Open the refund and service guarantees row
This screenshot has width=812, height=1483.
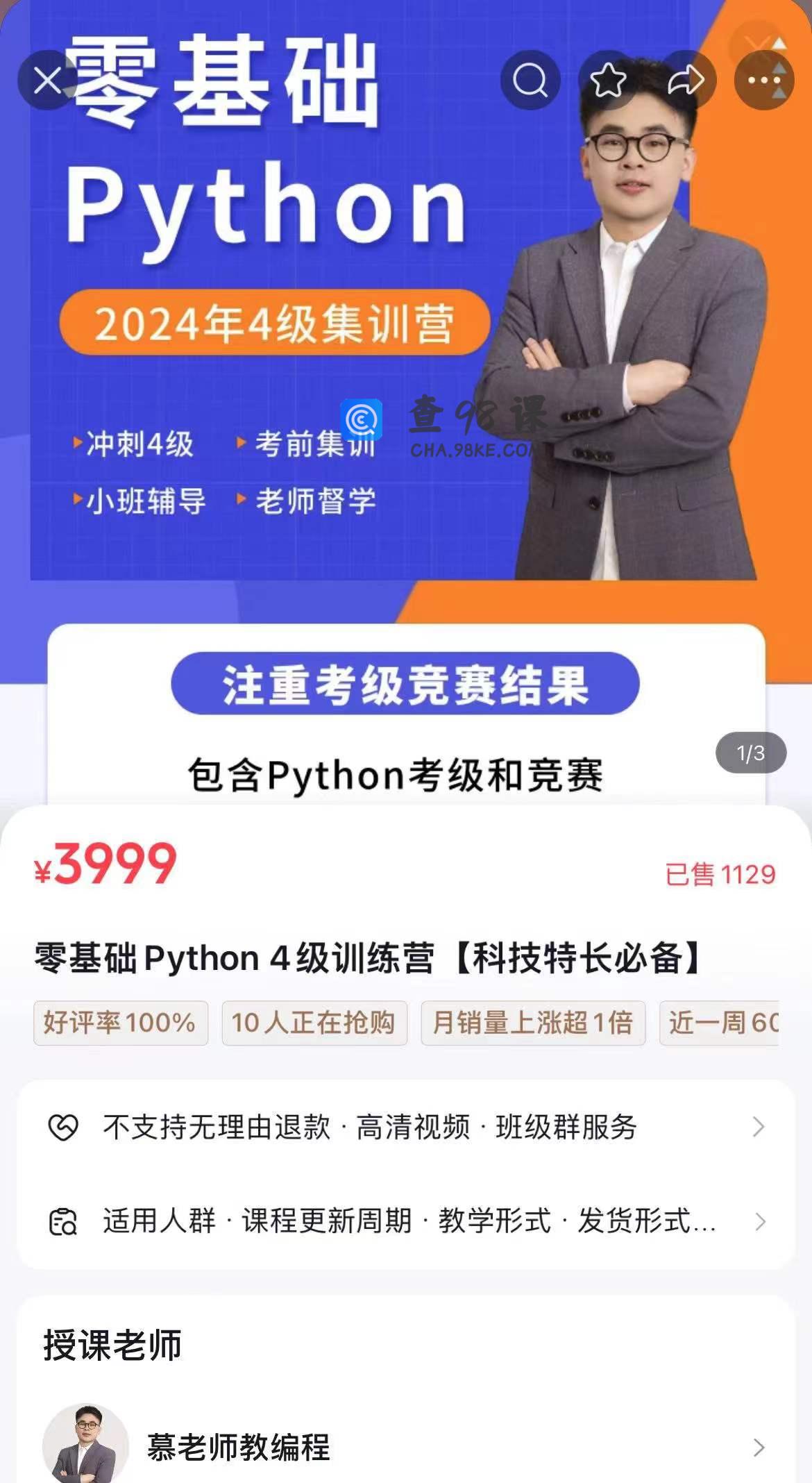click(406, 1127)
